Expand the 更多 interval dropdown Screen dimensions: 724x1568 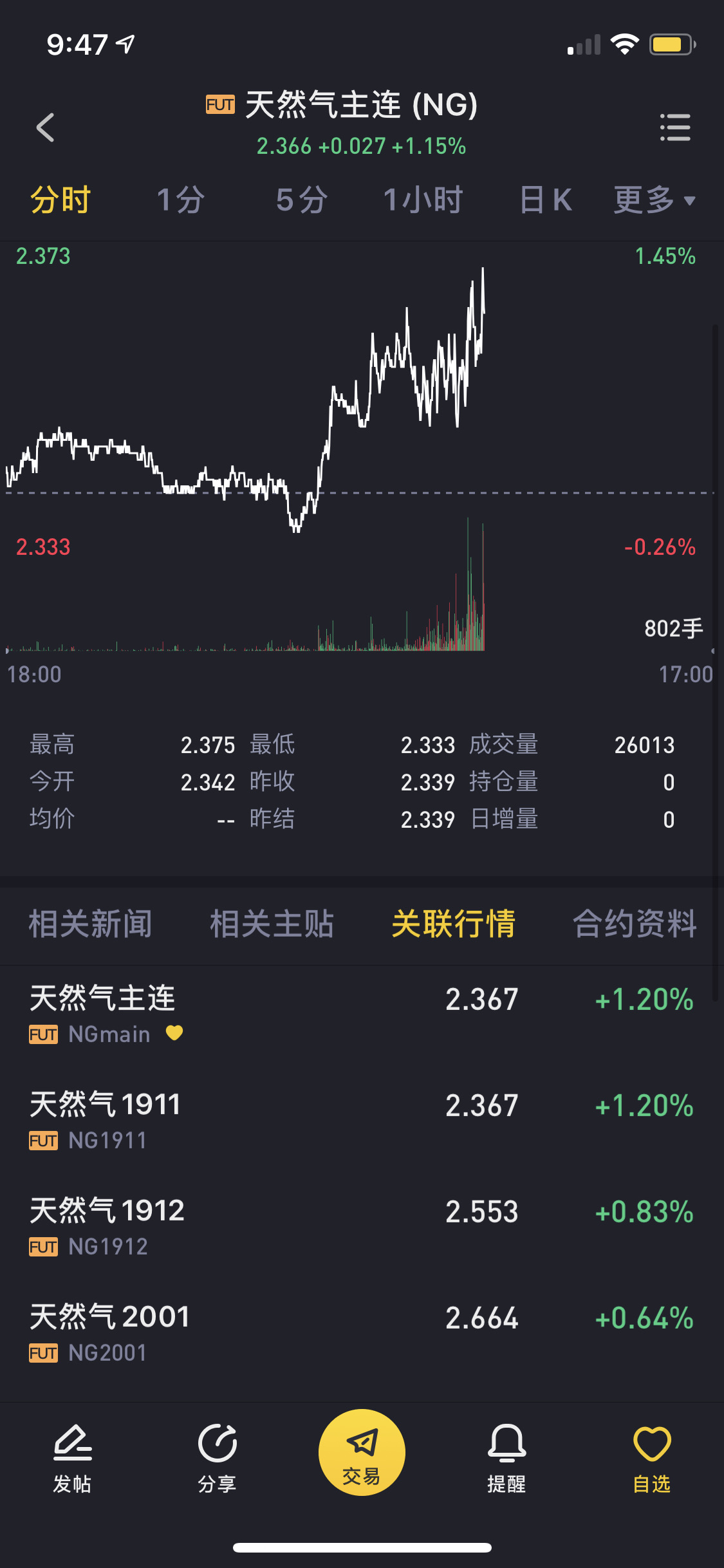(x=654, y=200)
